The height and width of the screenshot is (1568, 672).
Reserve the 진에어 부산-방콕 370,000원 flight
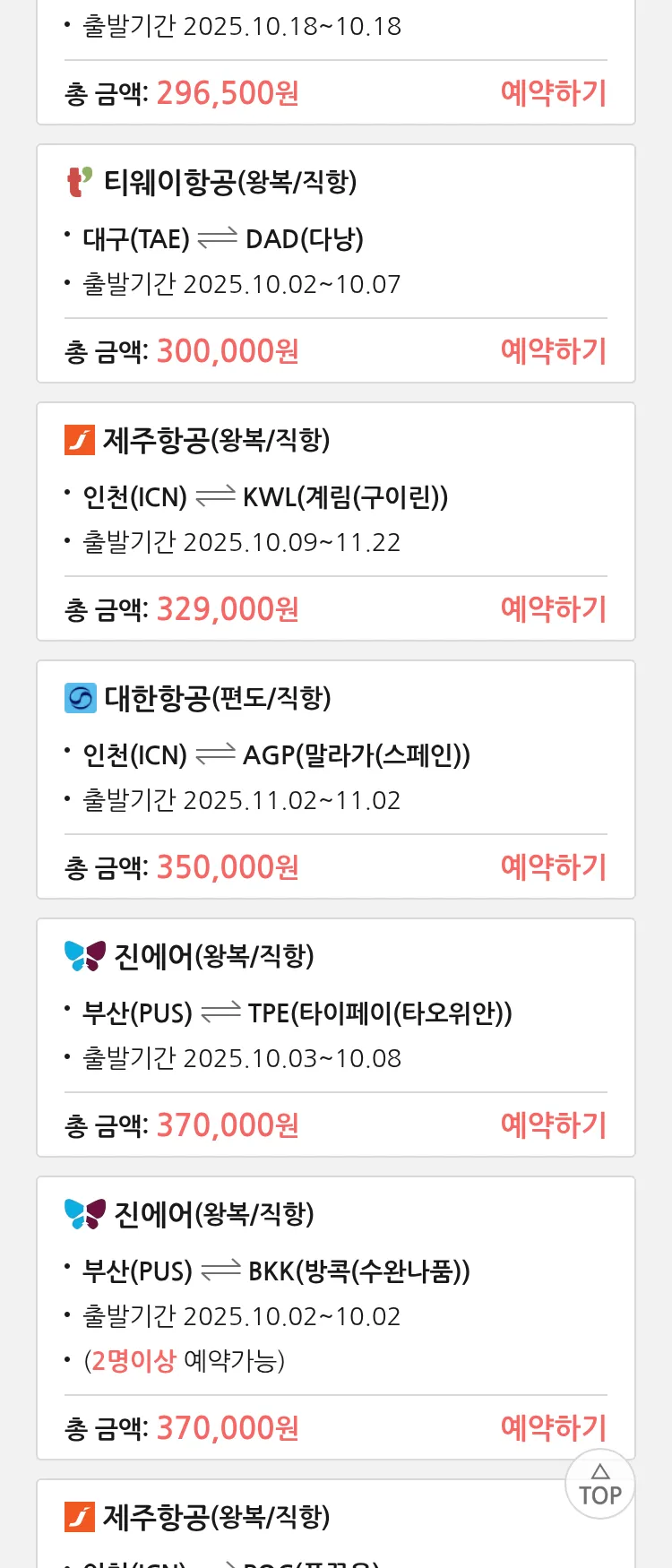[553, 1428]
